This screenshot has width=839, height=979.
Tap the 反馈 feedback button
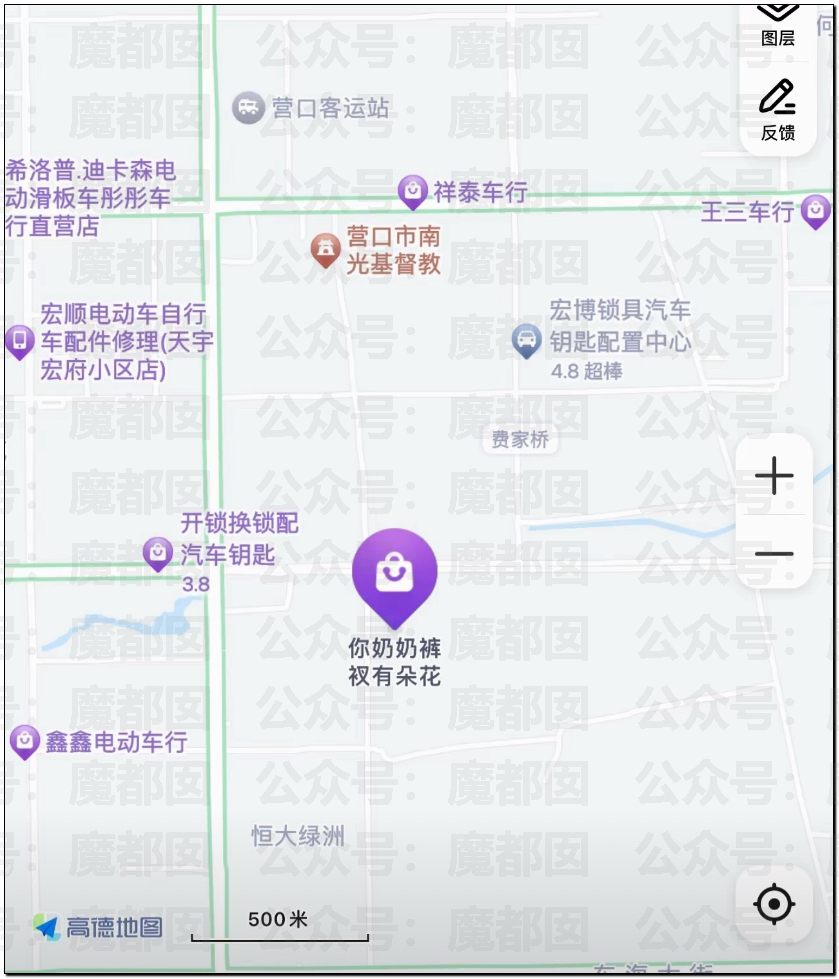pyautogui.click(x=777, y=110)
